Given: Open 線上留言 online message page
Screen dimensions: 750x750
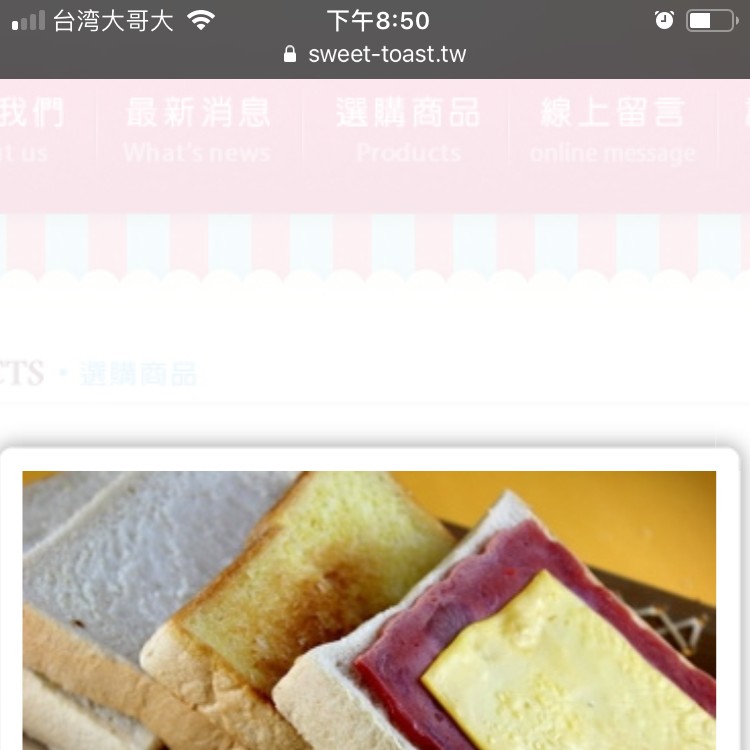Looking at the screenshot, I should (x=612, y=130).
